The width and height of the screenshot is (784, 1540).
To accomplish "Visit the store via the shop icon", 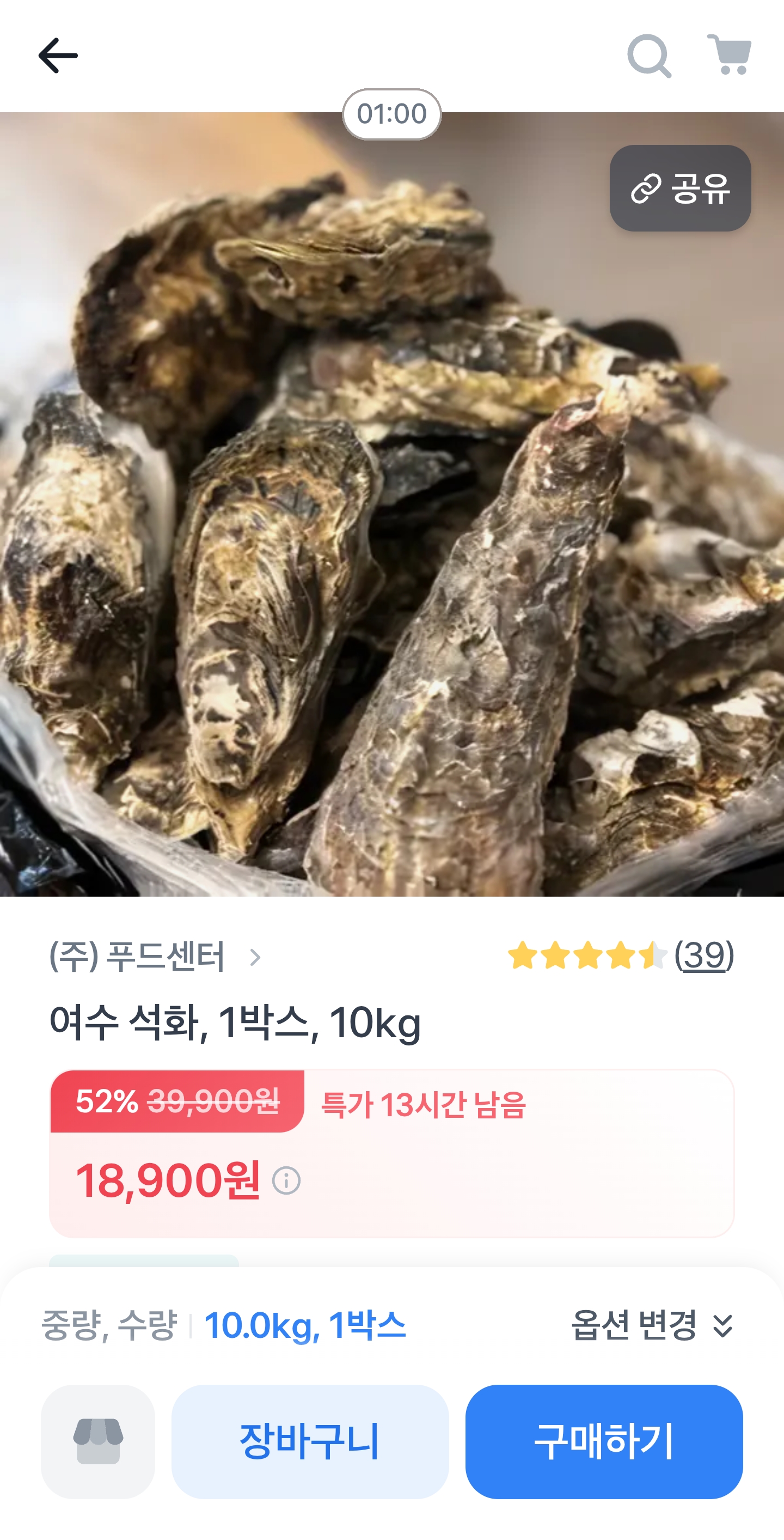I will pos(98,1441).
